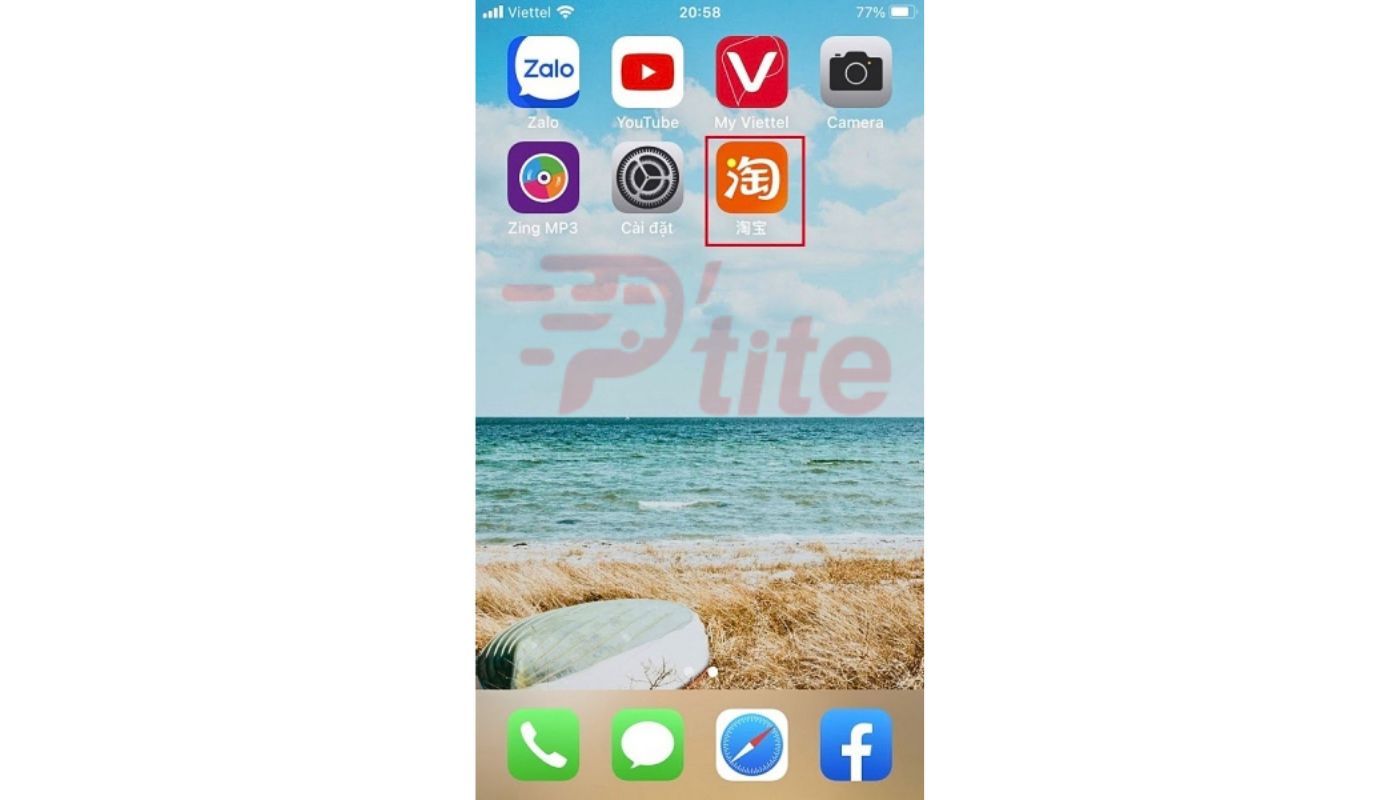The height and width of the screenshot is (800, 1400).
Task: Open Cài đặt settings app
Action: (647, 177)
